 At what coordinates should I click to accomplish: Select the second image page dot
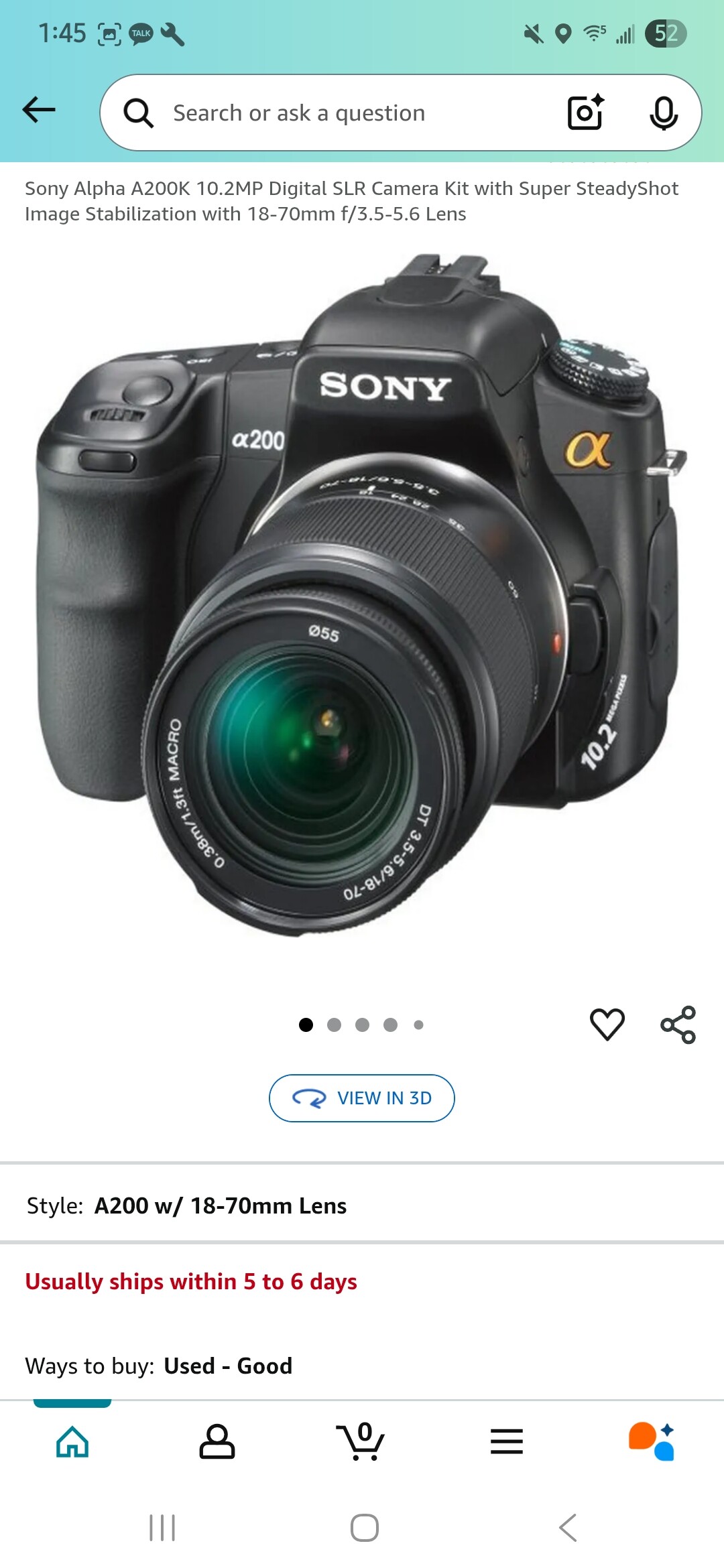tap(334, 1025)
